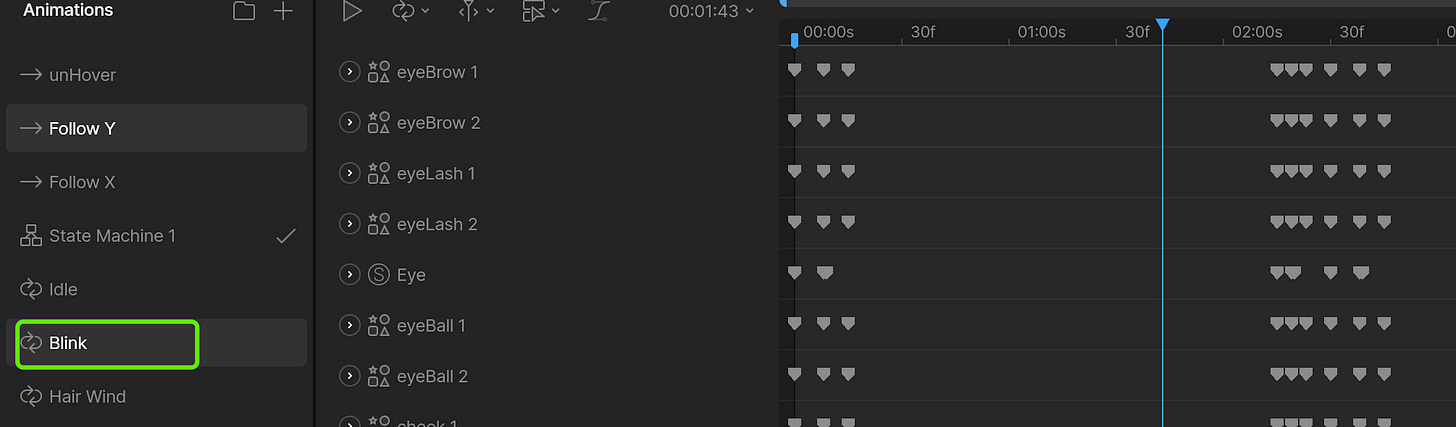Open State Machine 1
This screenshot has width=1456, height=427.
pos(112,236)
